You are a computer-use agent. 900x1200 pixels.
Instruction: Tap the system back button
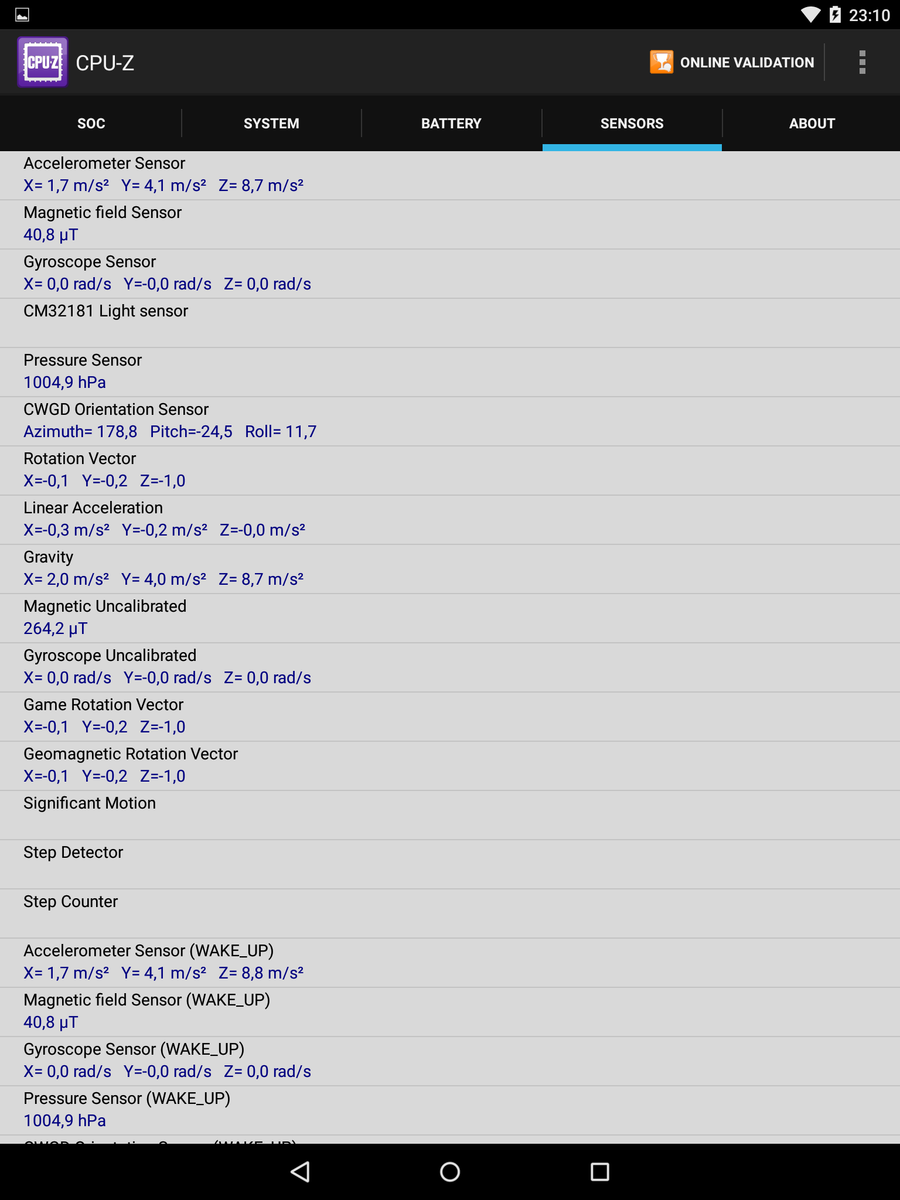[x=300, y=1171]
